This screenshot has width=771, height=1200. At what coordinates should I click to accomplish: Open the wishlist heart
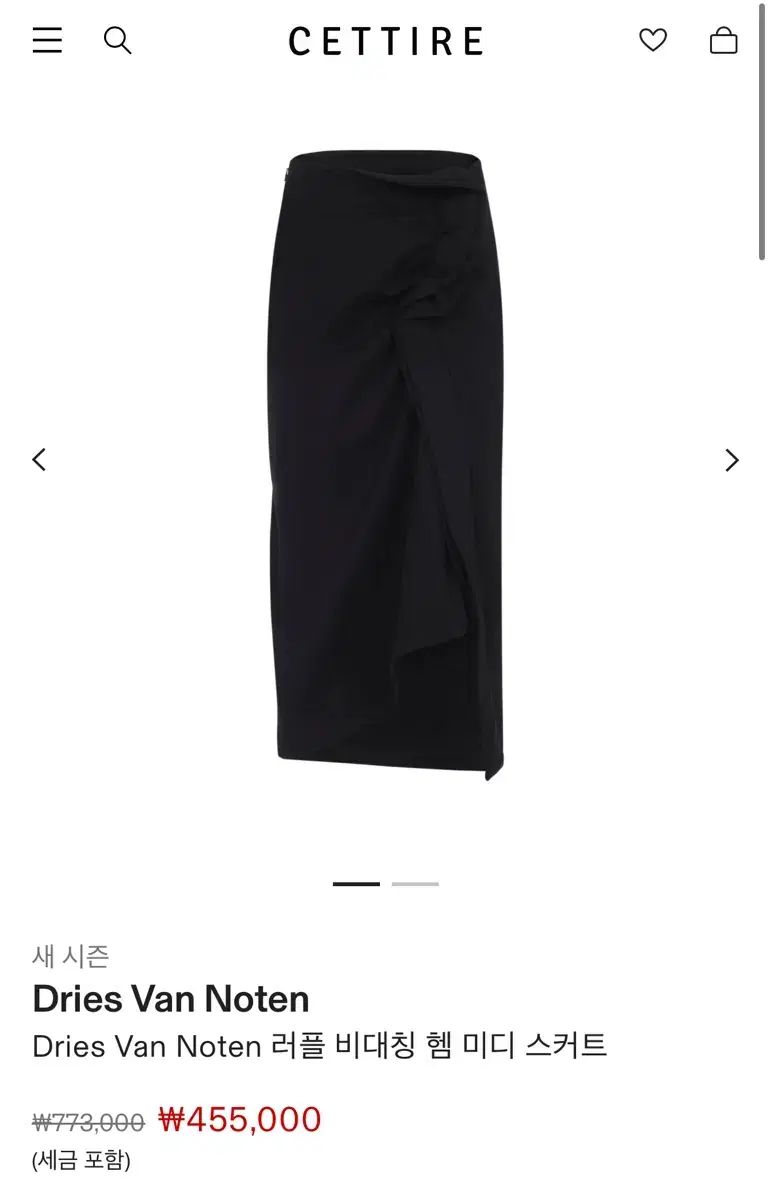coord(653,40)
